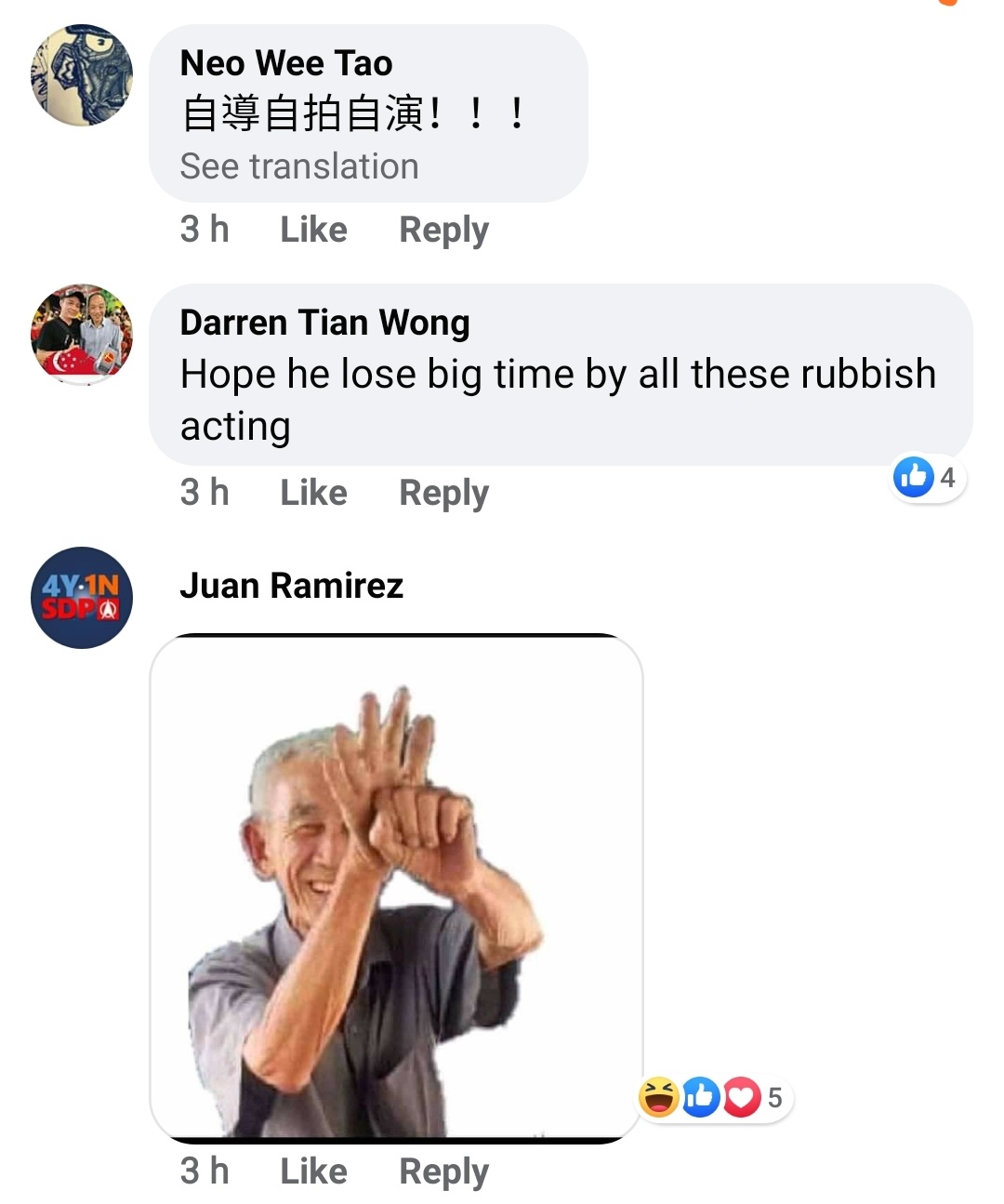Screen dimensions: 1004x1204
Task: Open Juan Ramirez's profile picture
Action: [82, 598]
